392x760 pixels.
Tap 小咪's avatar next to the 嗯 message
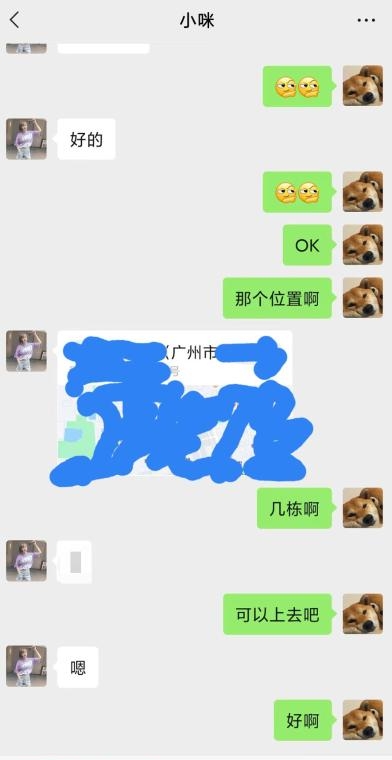pos(26,666)
